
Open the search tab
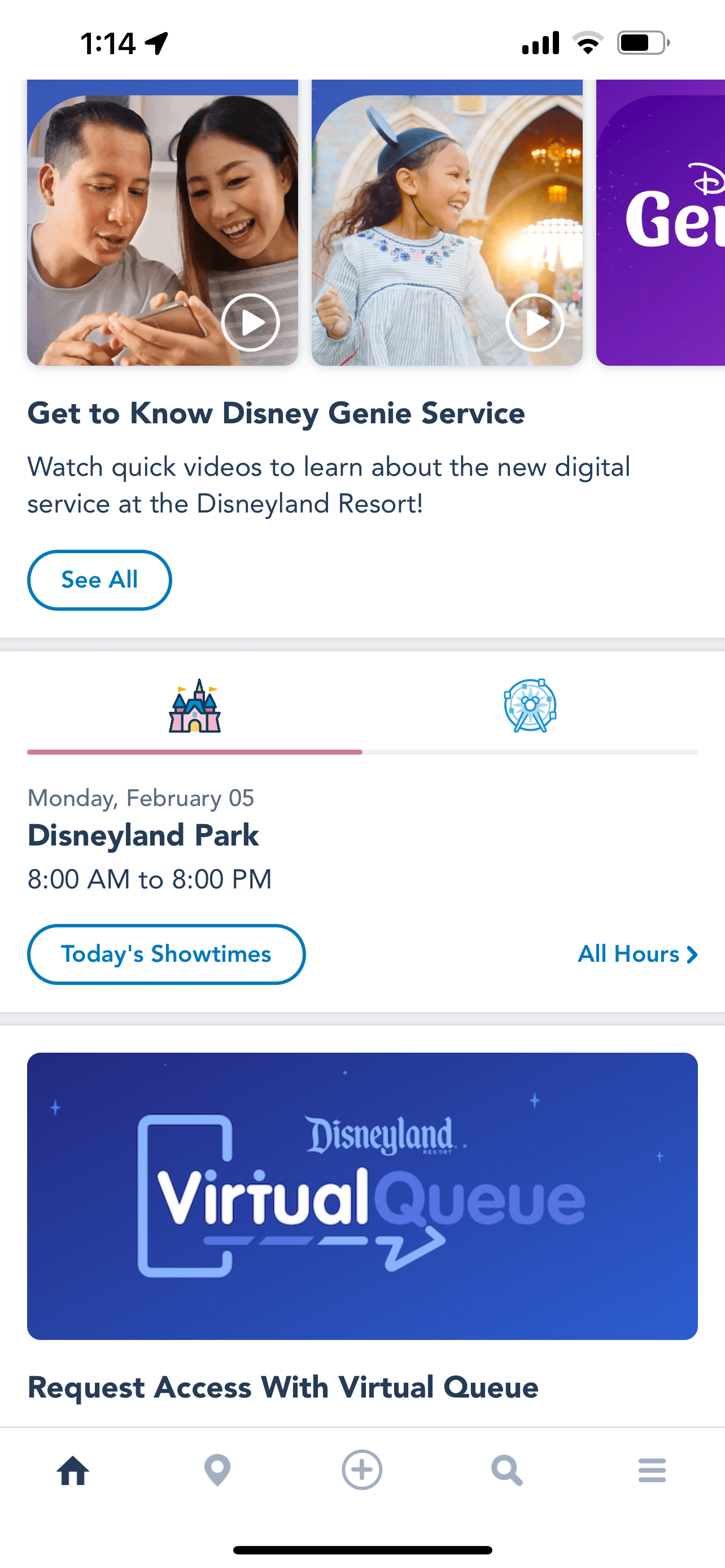point(506,1470)
